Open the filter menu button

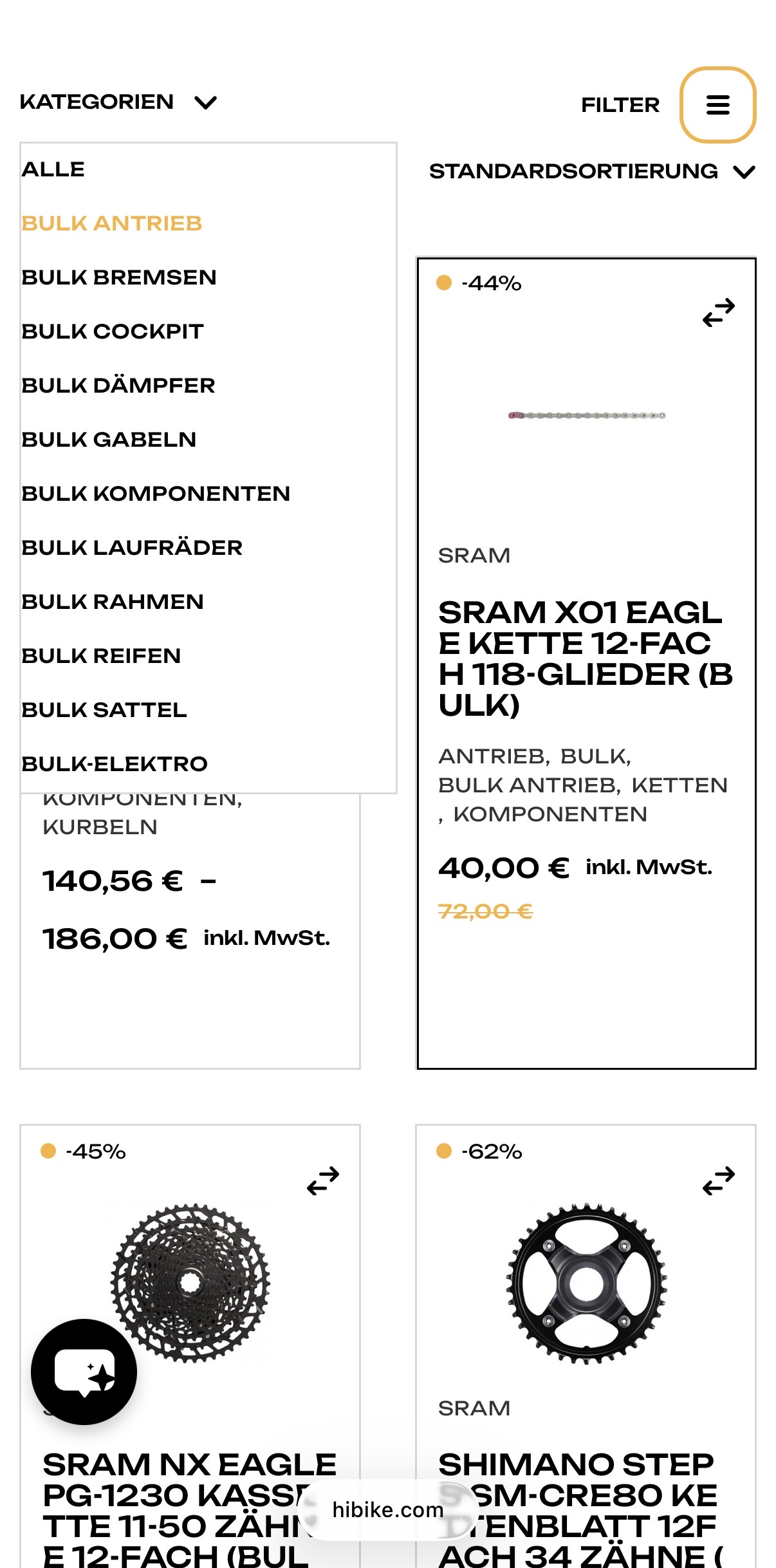coord(717,105)
